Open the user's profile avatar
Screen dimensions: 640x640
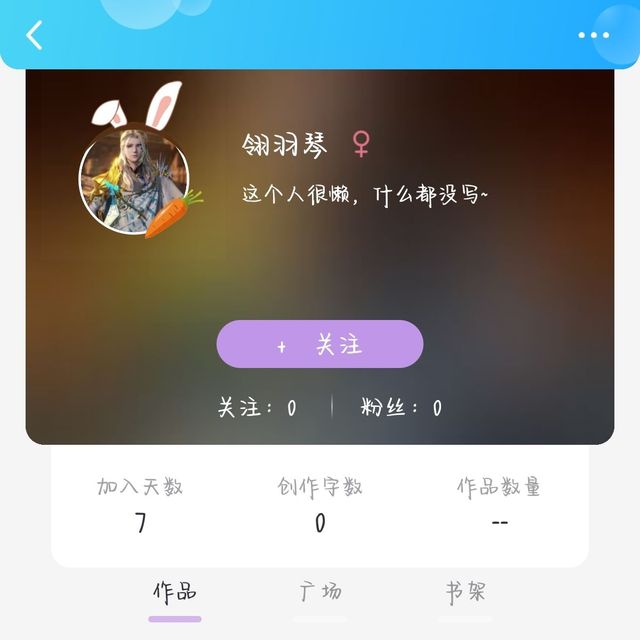tap(134, 180)
